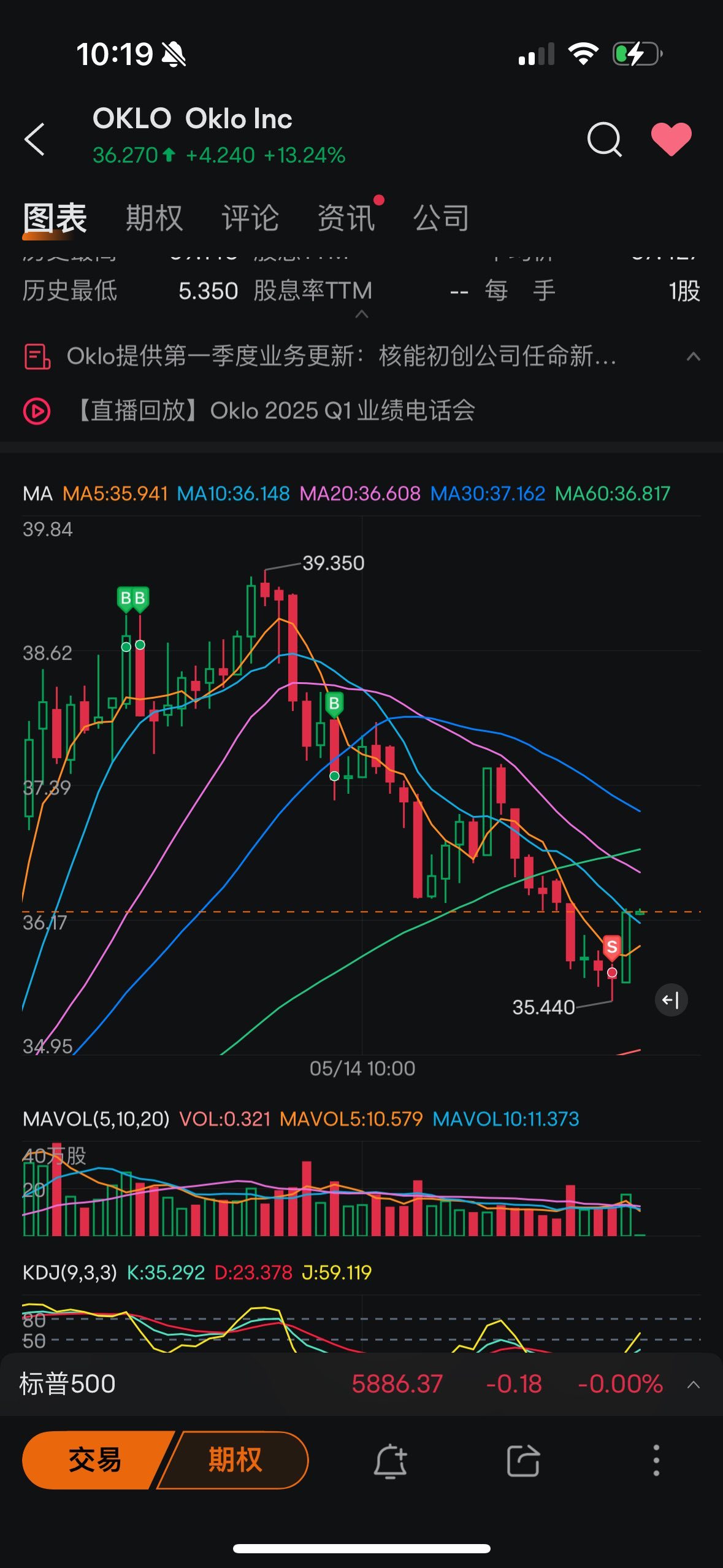Switch to the 资讯 tab
Viewport: 723px width, 1568px height.
346,218
